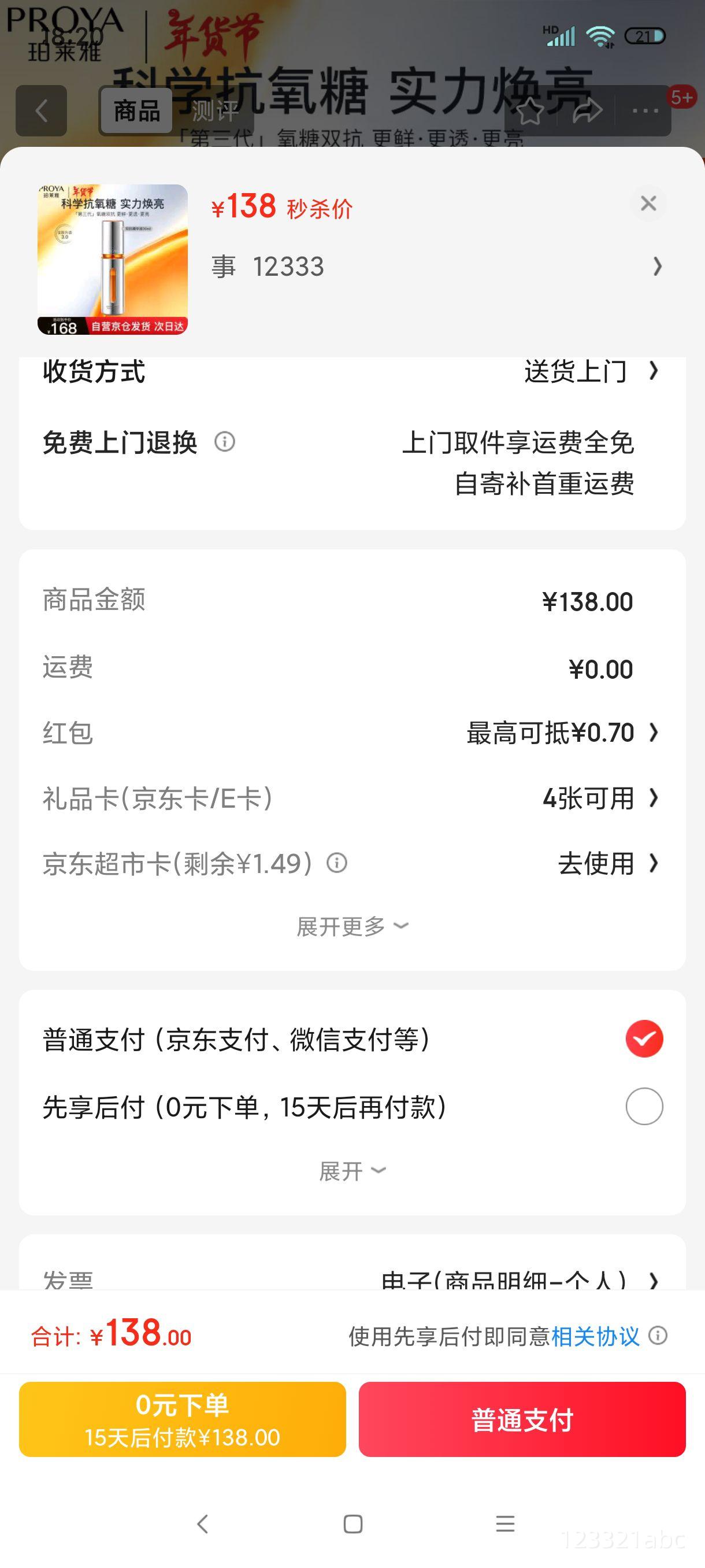Expand more payment methods via 展开
This screenshot has width=705, height=1568.
tap(352, 1171)
